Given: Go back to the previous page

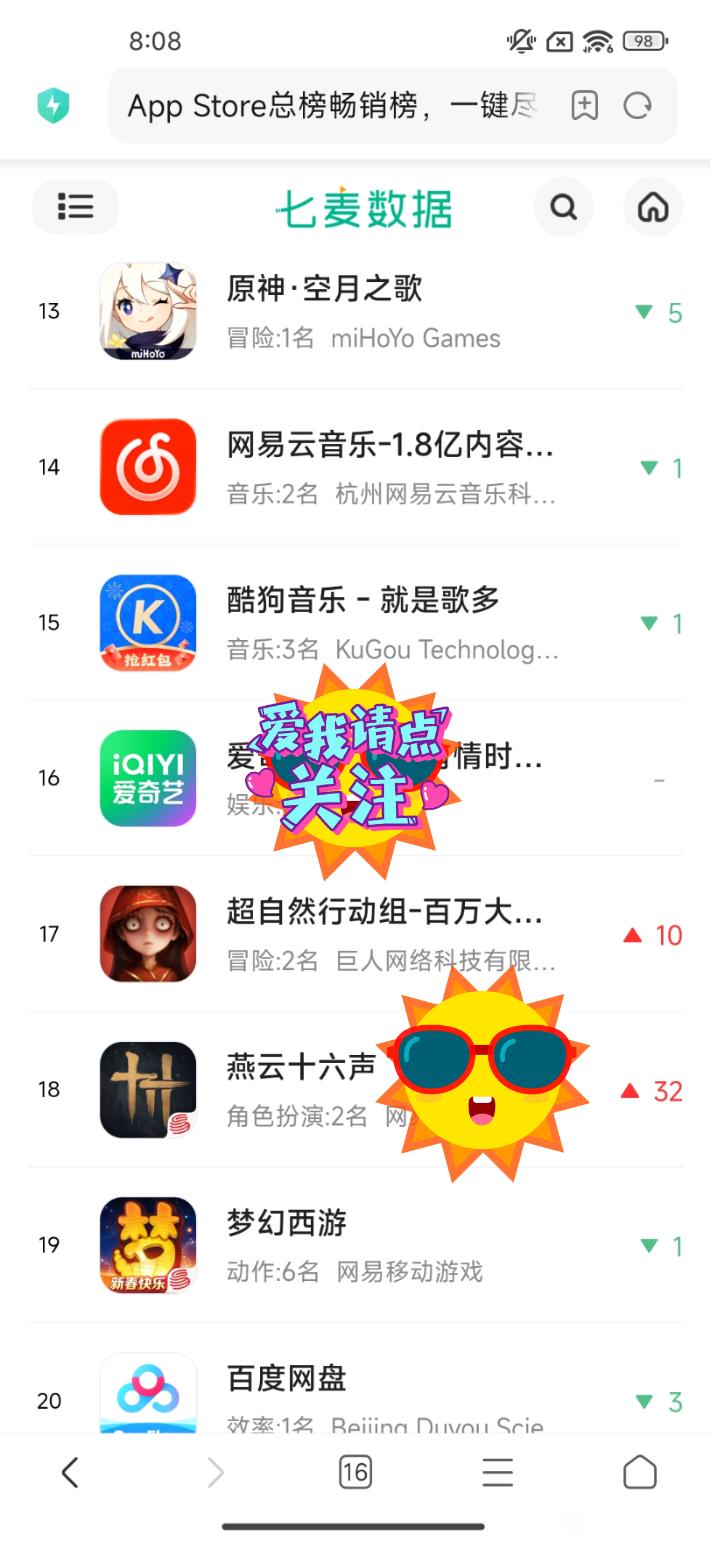Looking at the screenshot, I should [x=70, y=1472].
